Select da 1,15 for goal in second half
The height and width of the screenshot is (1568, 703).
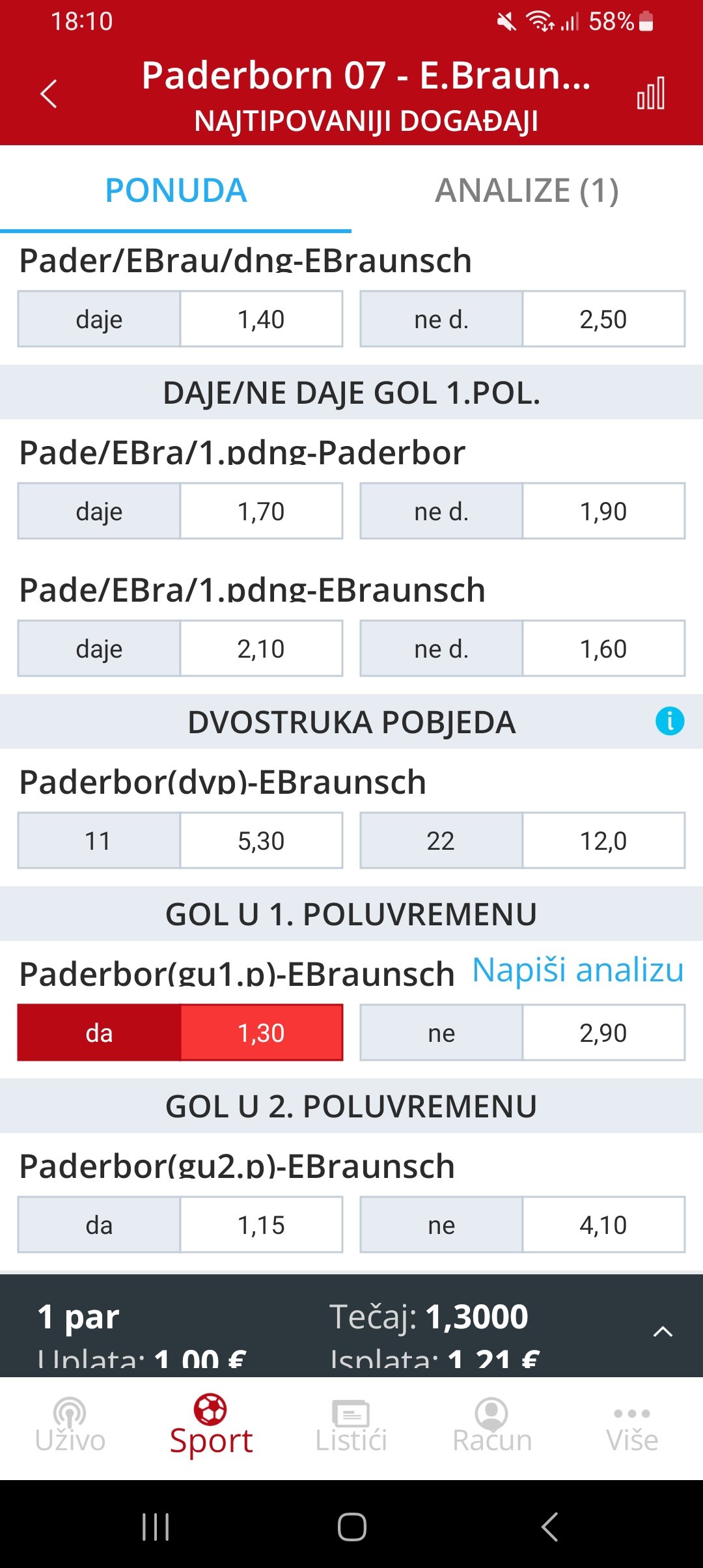click(180, 1225)
